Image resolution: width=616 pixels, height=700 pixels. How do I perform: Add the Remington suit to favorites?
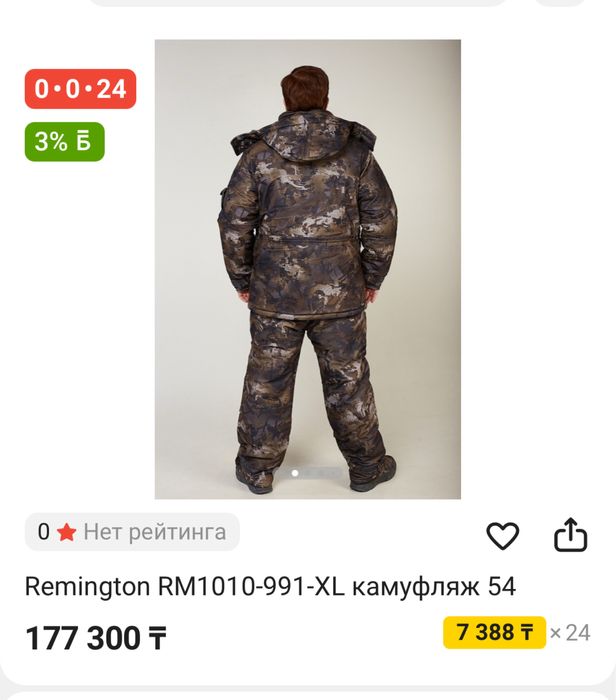[502, 536]
